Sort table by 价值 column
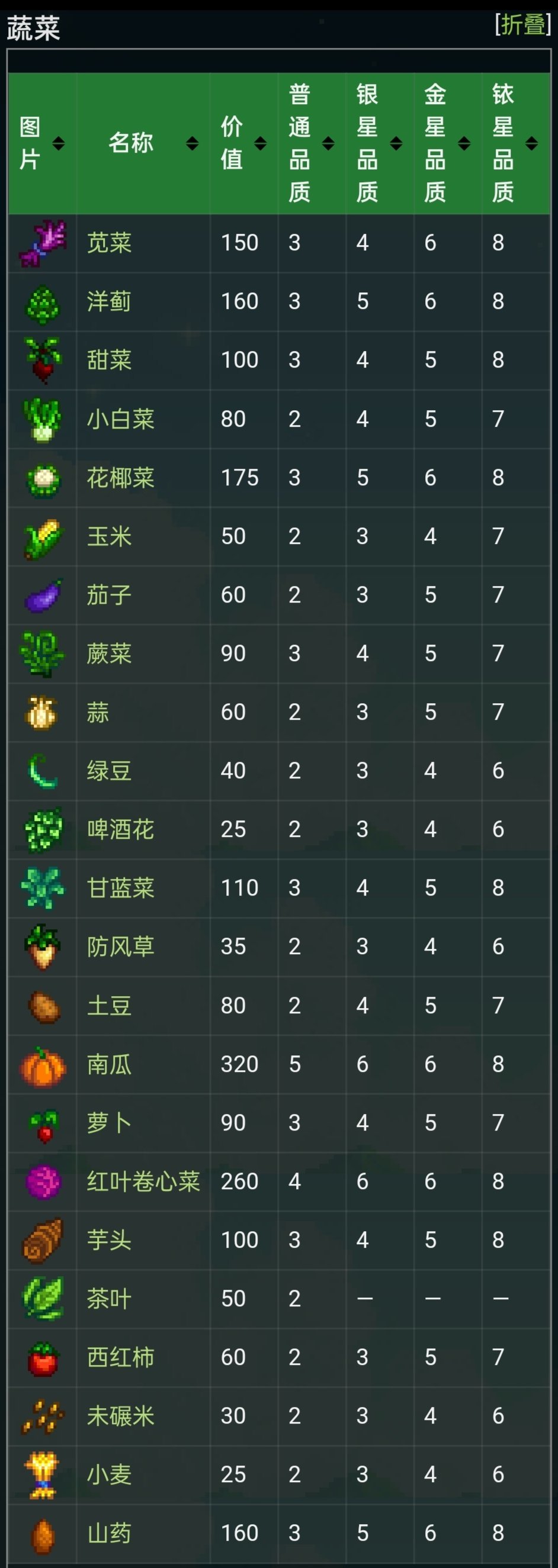The width and height of the screenshot is (558, 1568). (260, 144)
